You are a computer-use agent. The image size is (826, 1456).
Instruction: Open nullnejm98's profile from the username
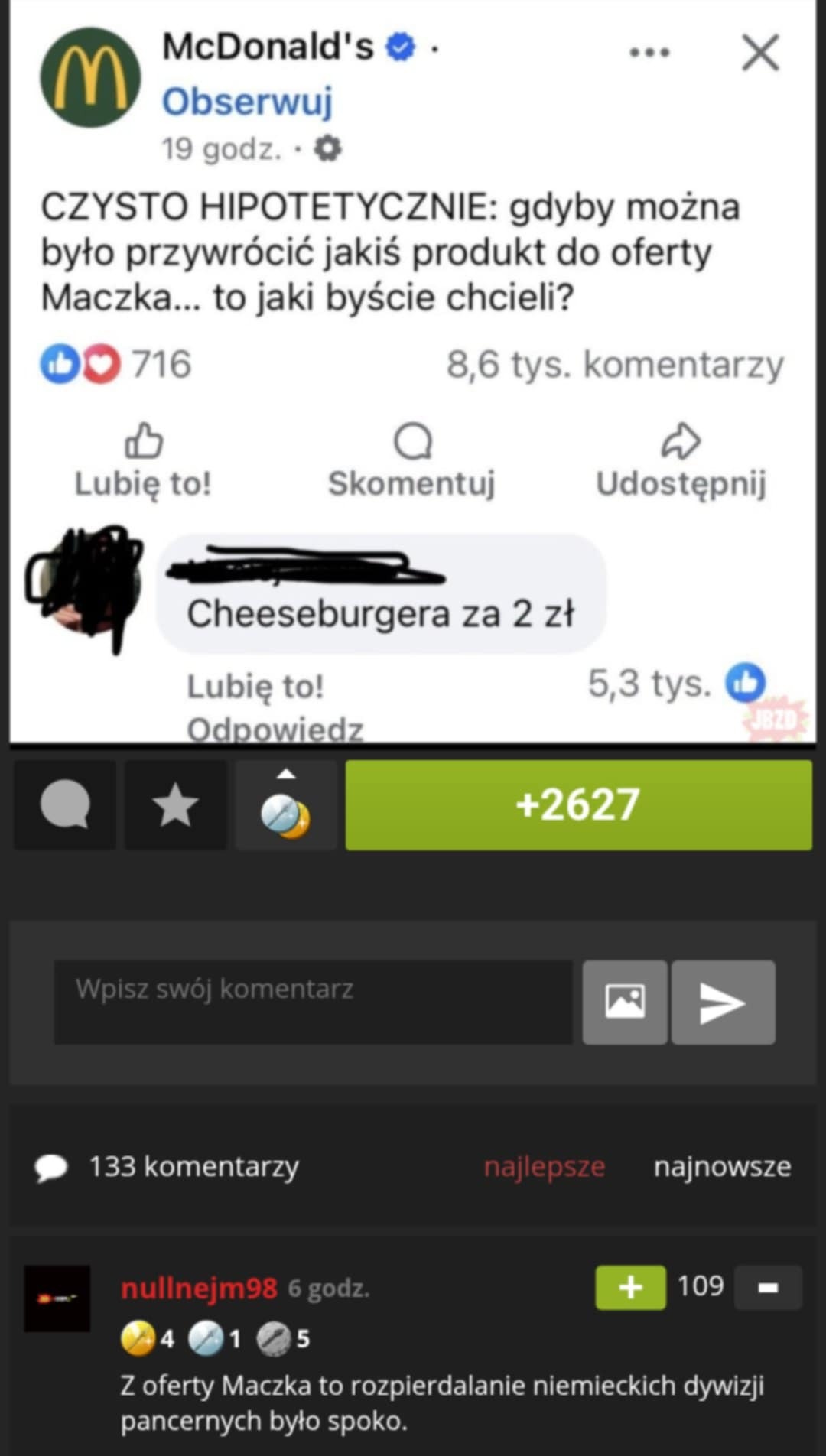tap(199, 1289)
